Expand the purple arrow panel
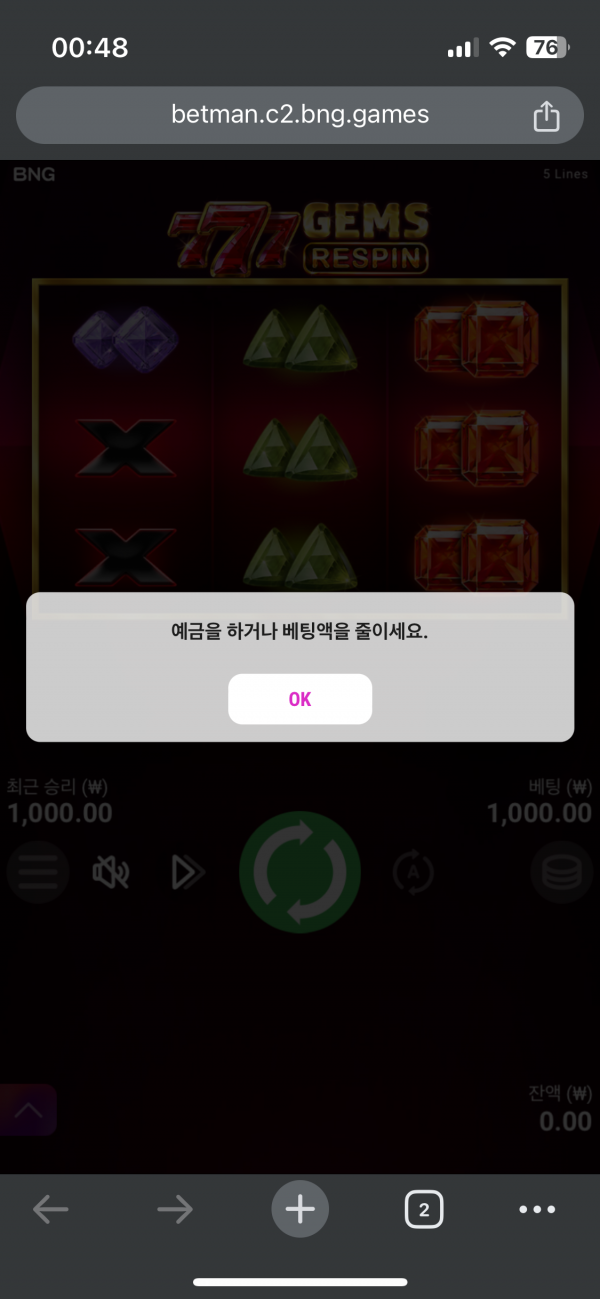Screen dimensions: 600x1299 pyautogui.click(x=28, y=1110)
